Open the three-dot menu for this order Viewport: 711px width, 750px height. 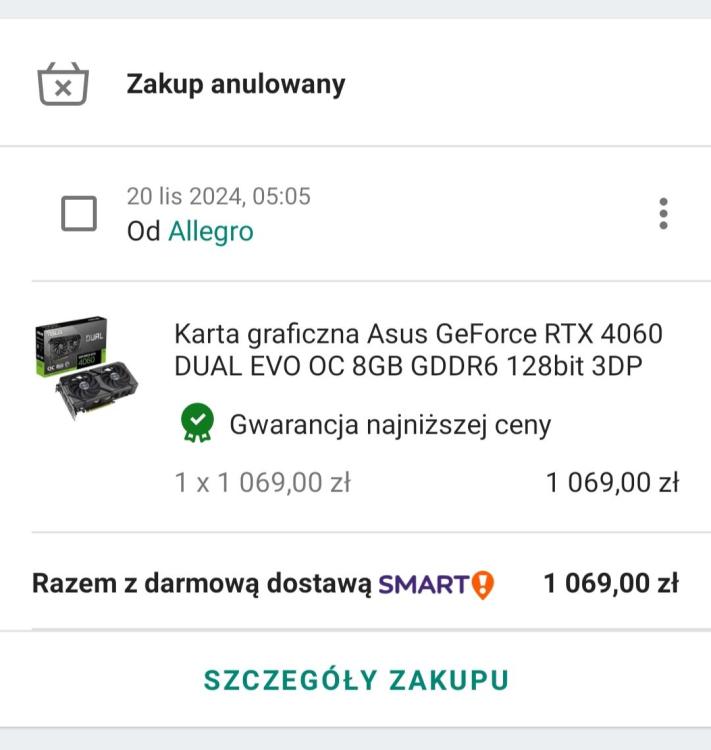point(663,213)
